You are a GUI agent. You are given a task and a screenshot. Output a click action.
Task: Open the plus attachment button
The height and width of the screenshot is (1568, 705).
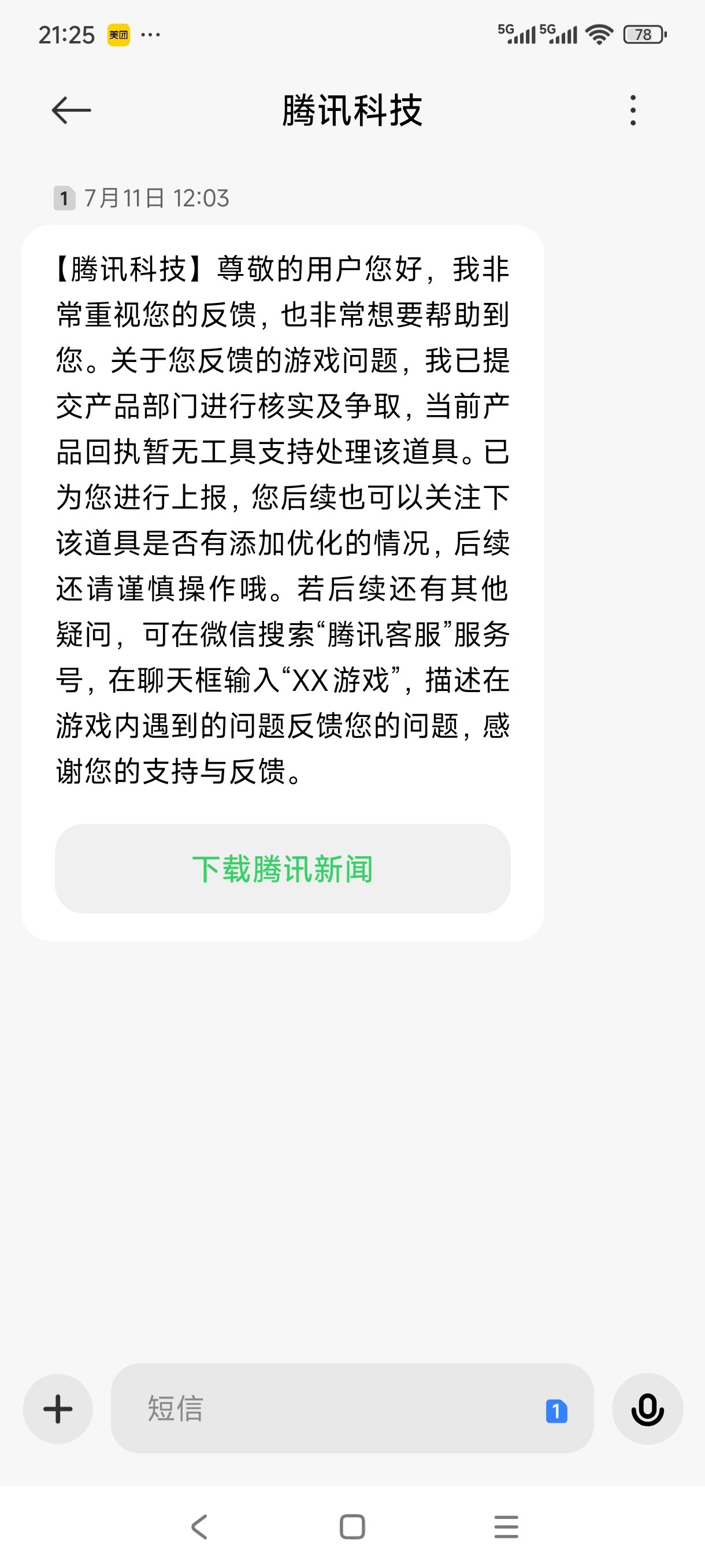tap(58, 1408)
